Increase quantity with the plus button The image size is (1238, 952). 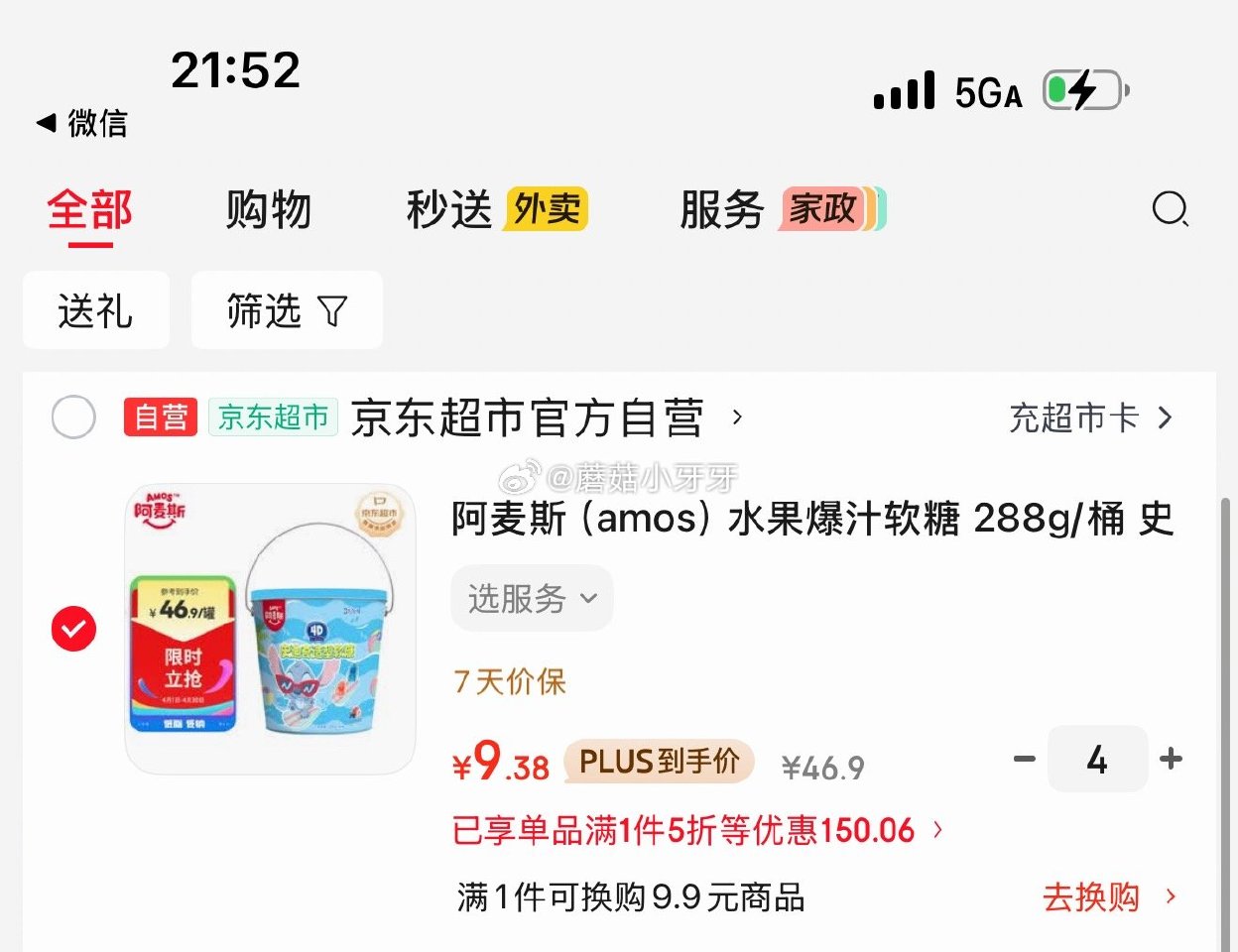coord(1171,760)
